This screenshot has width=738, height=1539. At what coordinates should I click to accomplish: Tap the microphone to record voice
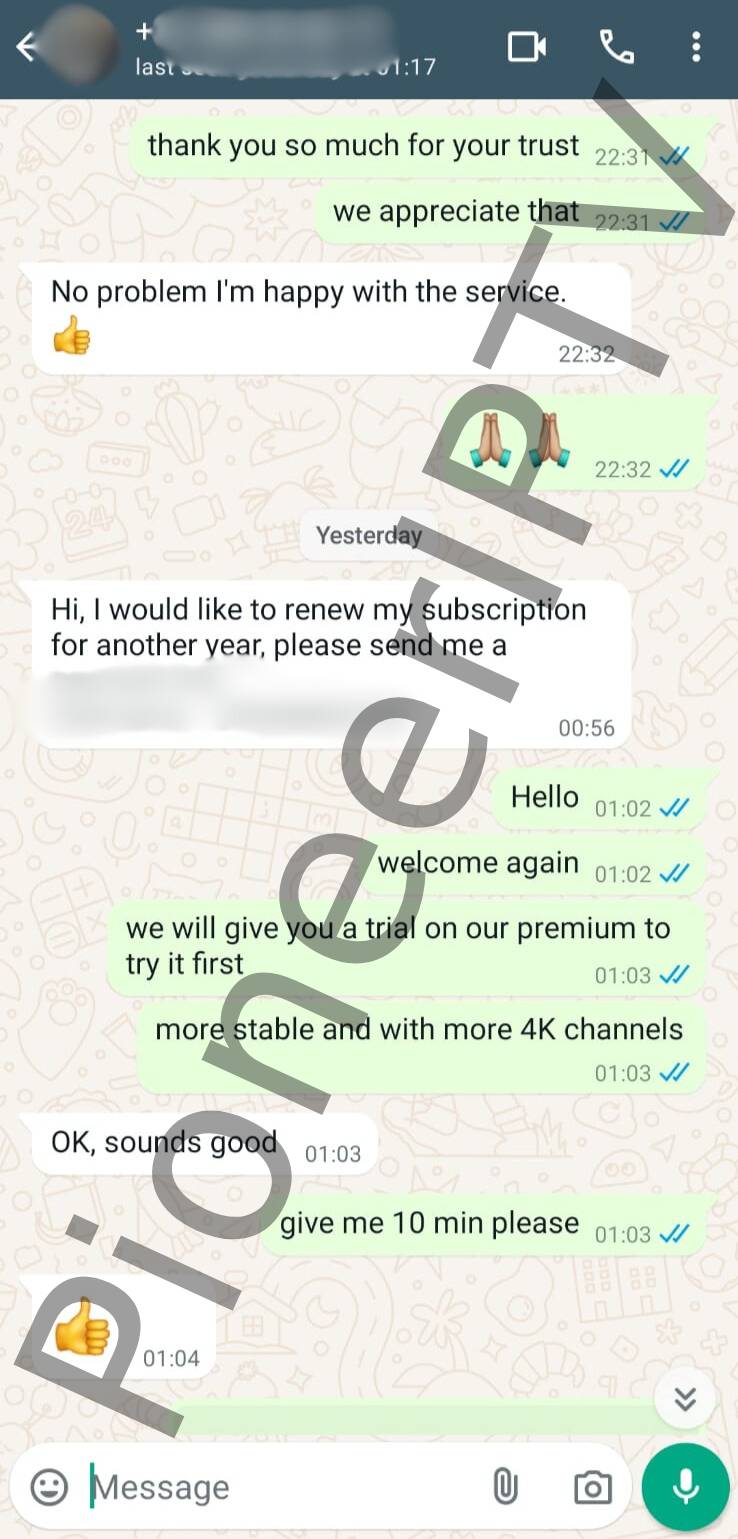pyautogui.click(x=685, y=1487)
